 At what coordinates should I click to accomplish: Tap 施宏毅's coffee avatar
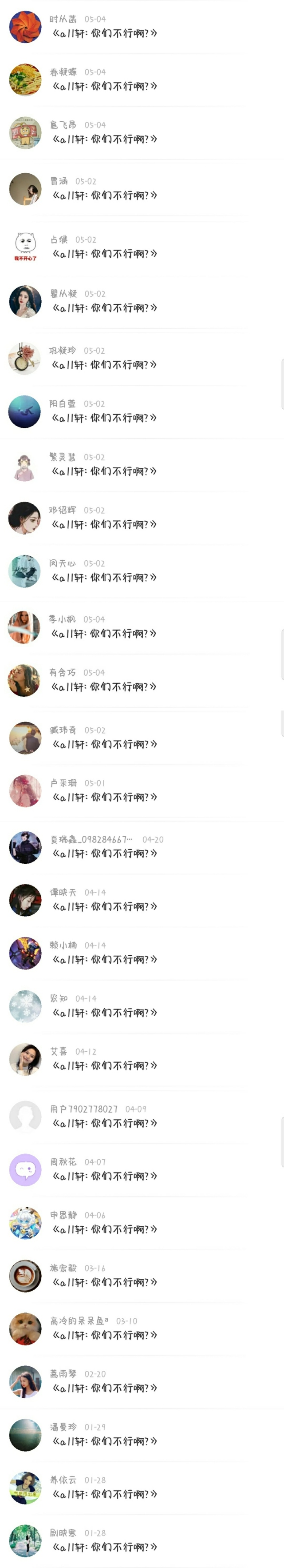(25, 1276)
